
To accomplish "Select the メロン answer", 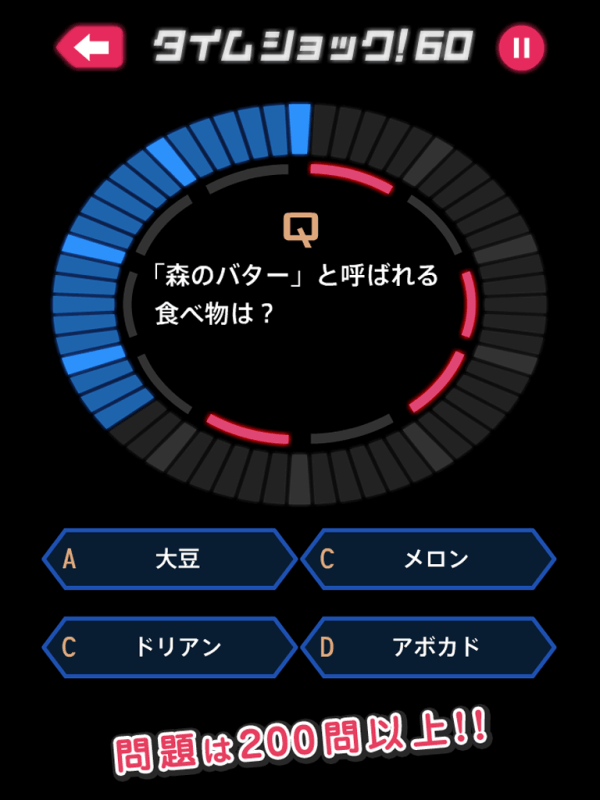I will tap(428, 559).
